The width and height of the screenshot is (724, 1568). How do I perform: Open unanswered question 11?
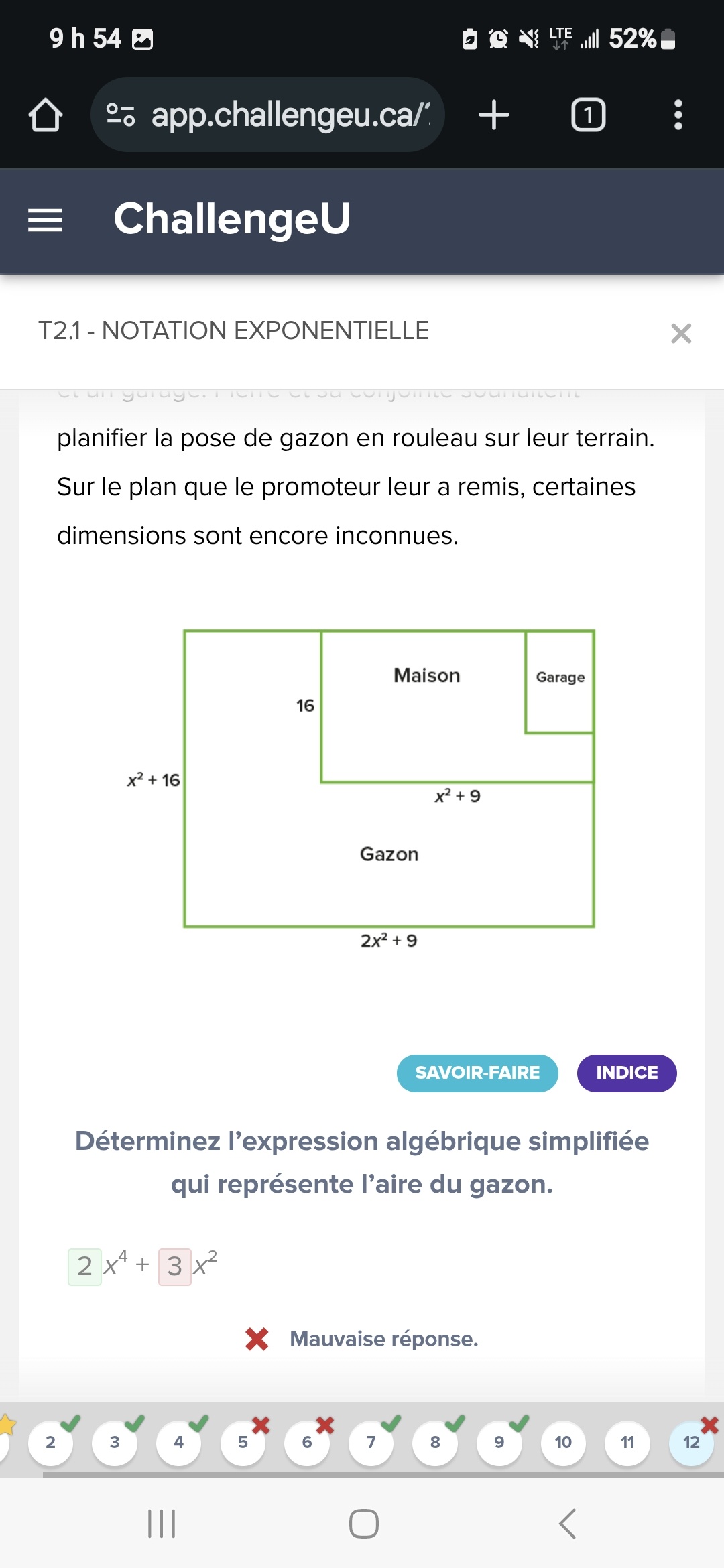[x=627, y=1442]
